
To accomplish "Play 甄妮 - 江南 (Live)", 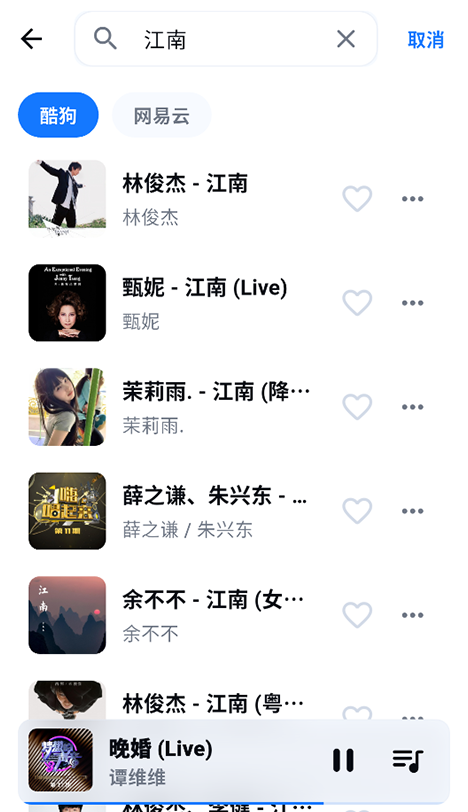I will tap(178, 303).
